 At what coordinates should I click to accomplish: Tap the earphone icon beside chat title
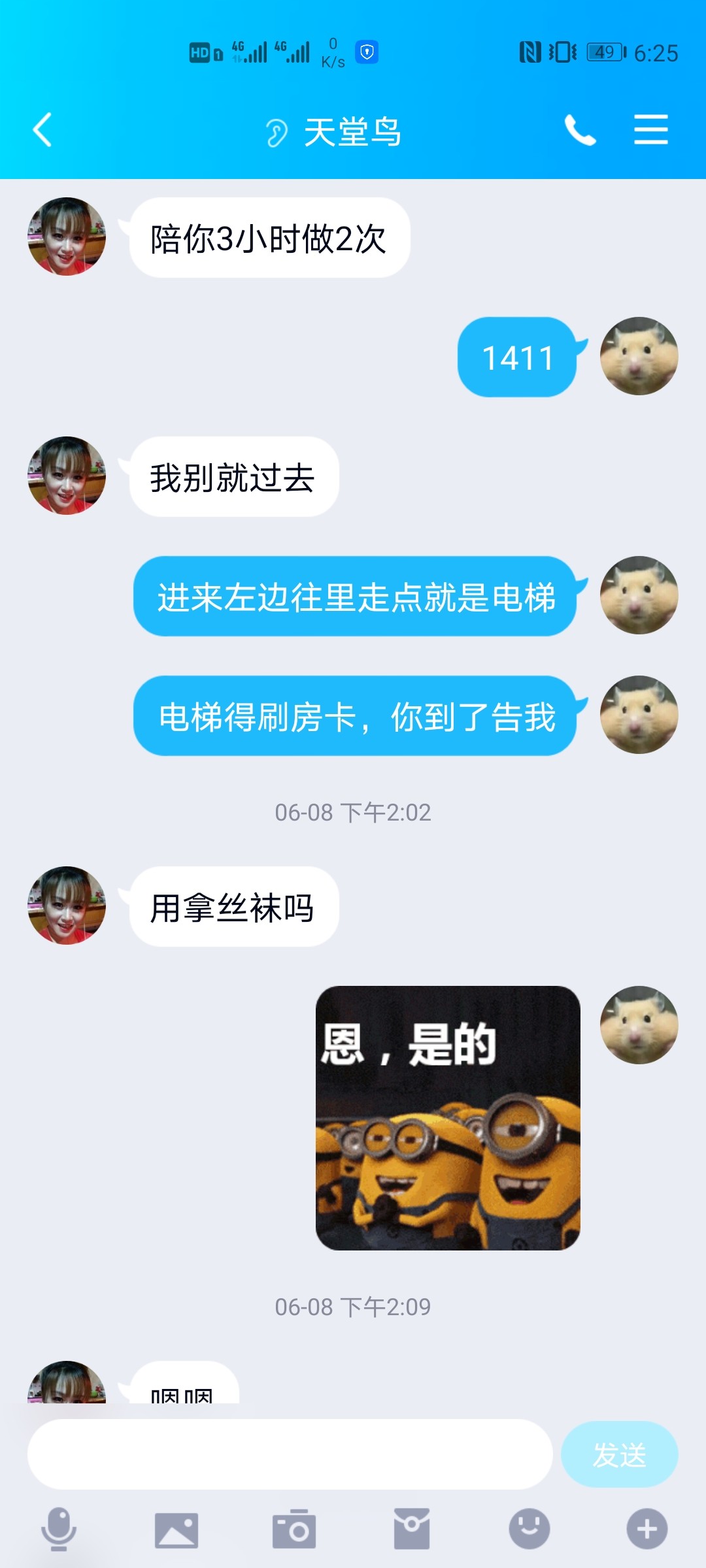point(277,131)
